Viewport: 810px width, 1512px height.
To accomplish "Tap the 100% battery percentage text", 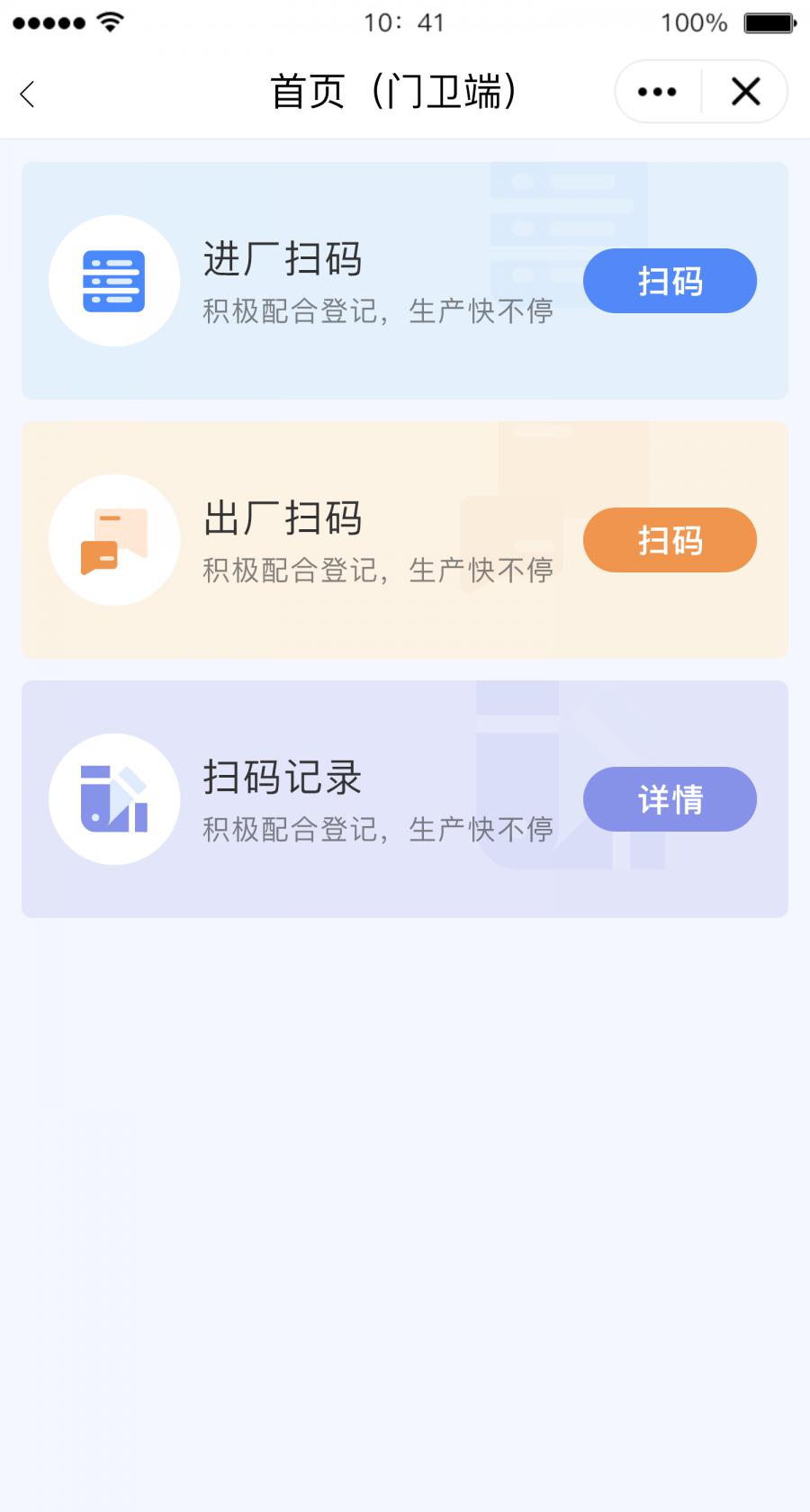I will coord(695,22).
